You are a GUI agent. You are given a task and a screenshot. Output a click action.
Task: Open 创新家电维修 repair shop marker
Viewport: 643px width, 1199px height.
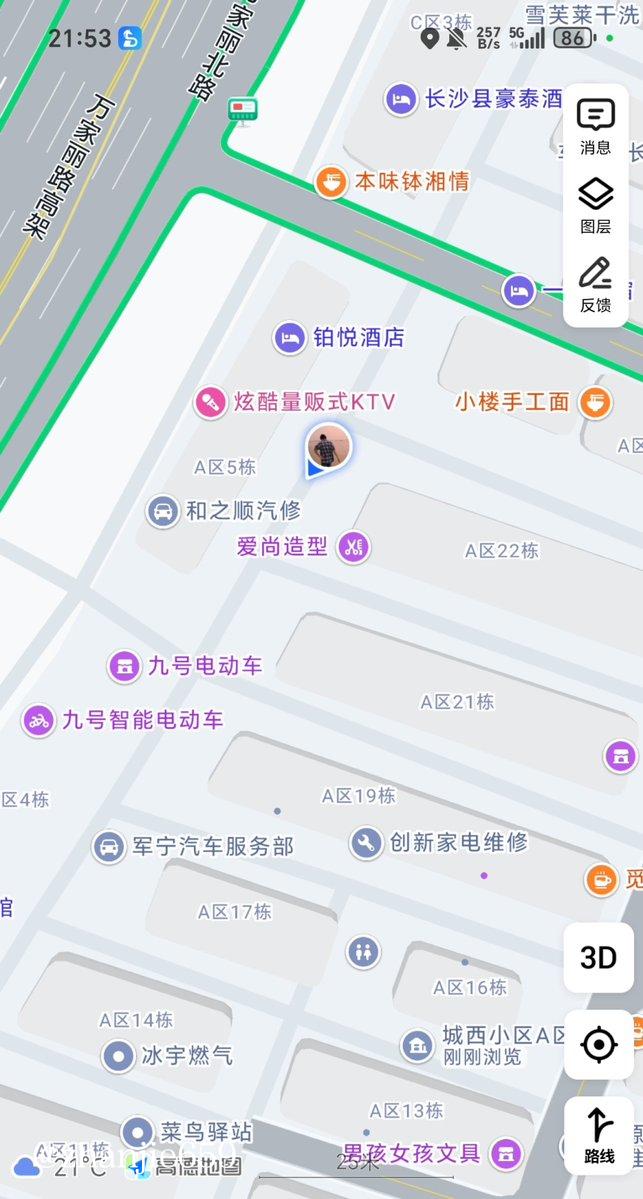pos(366,843)
